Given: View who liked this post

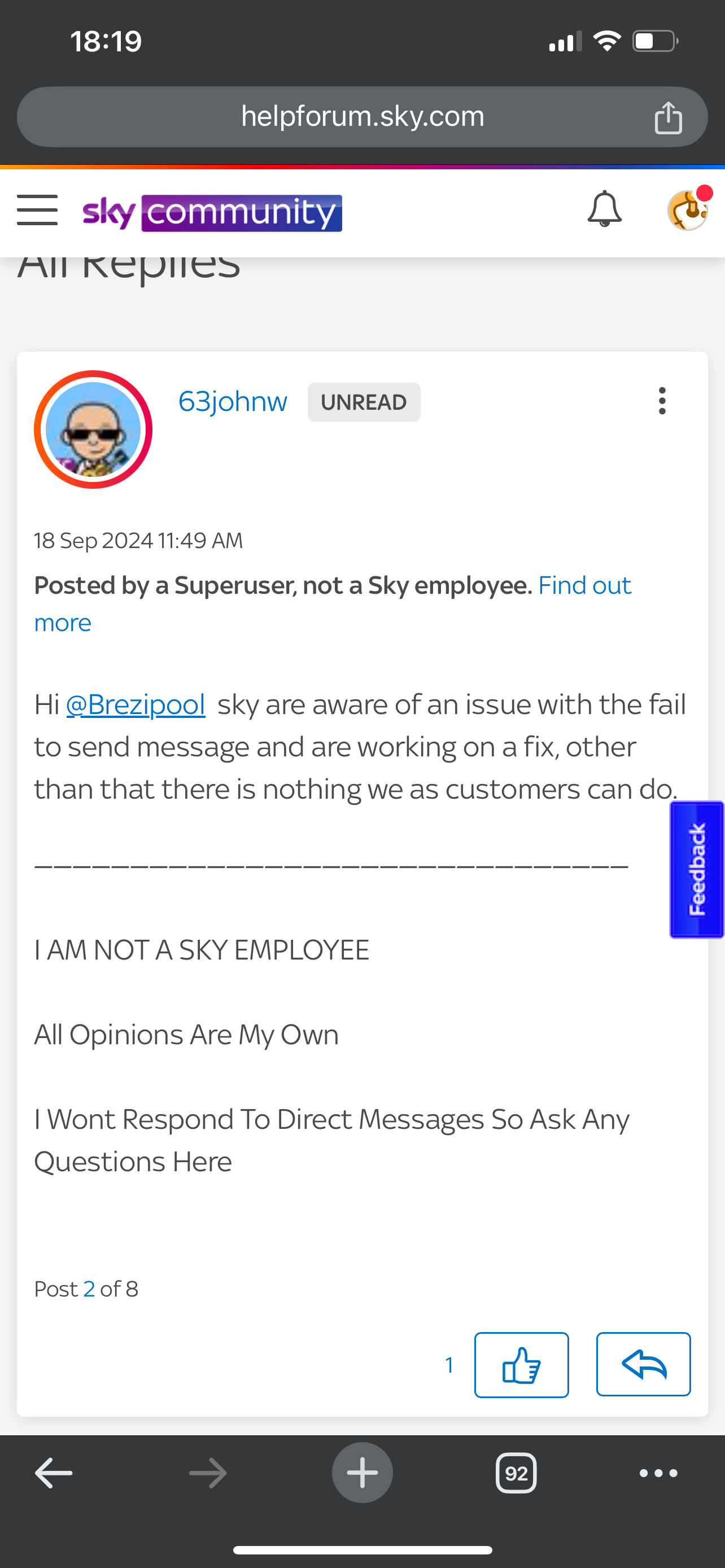Looking at the screenshot, I should [449, 1365].
